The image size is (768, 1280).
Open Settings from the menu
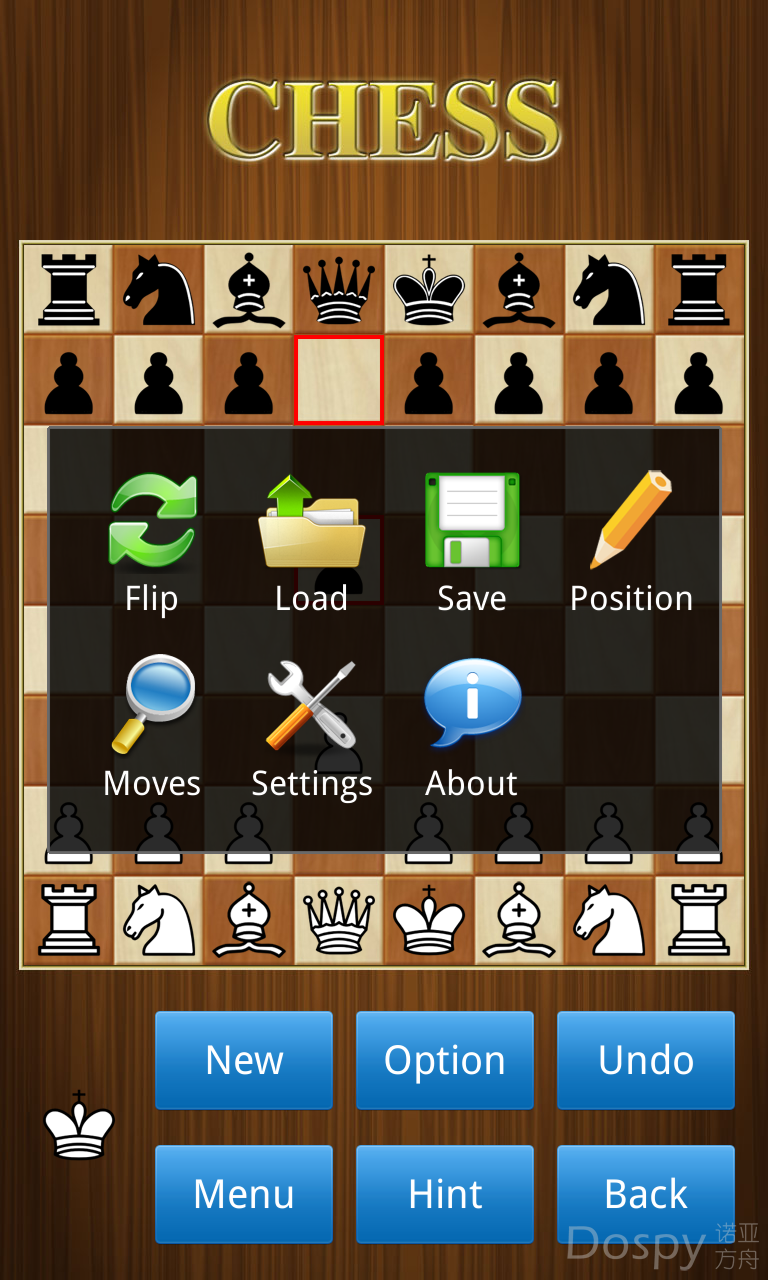(x=311, y=727)
